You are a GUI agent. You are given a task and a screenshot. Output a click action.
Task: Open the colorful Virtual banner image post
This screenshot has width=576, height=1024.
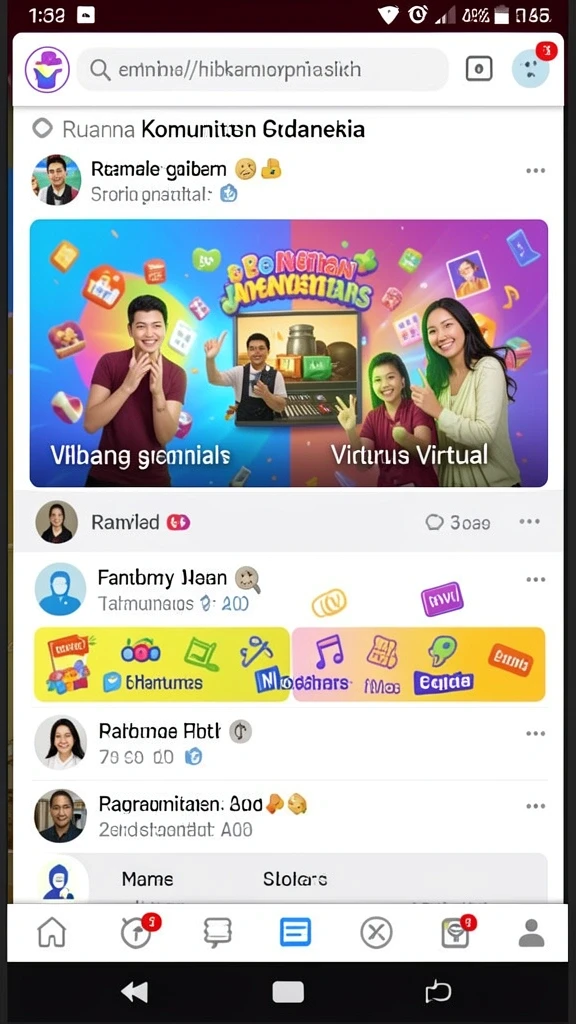coord(289,353)
